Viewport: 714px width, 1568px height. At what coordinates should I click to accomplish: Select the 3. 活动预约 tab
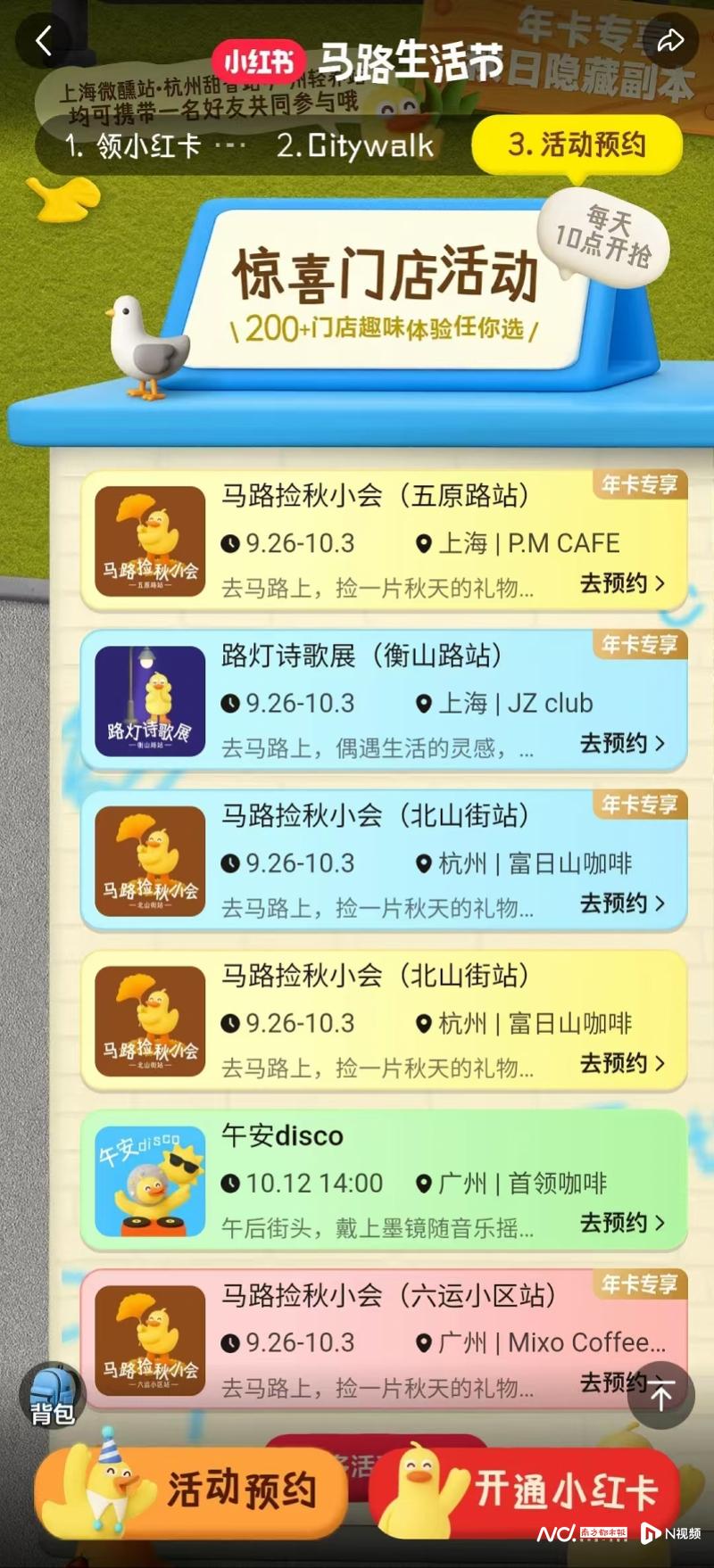tap(577, 144)
